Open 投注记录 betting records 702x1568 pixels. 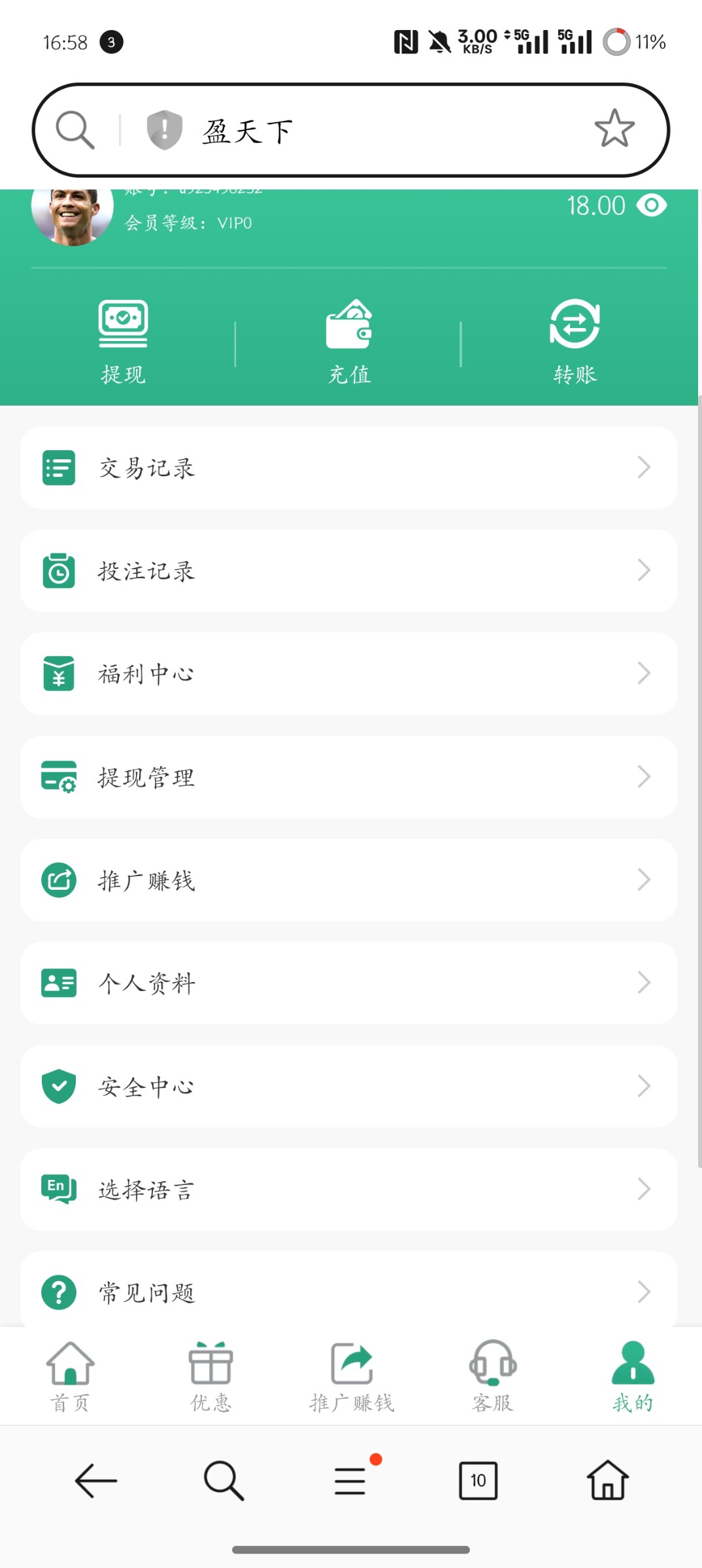pyautogui.click(x=348, y=571)
